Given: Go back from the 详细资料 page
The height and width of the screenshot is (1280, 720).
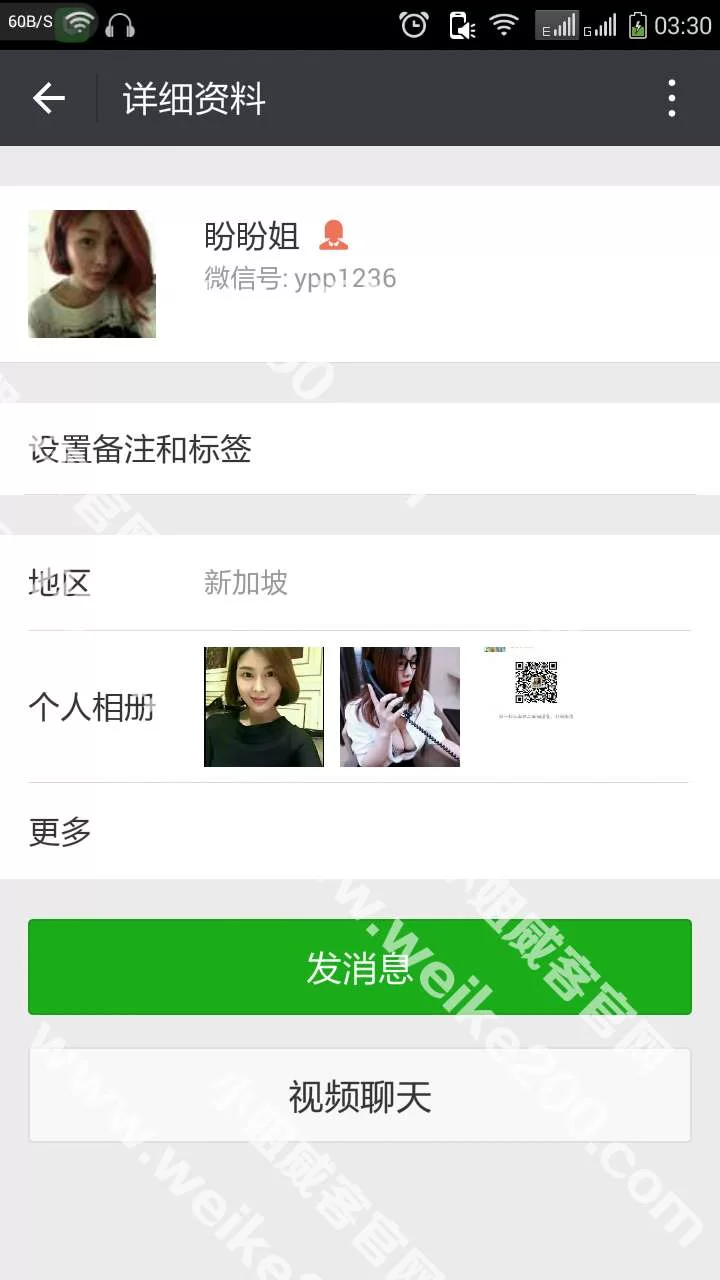Looking at the screenshot, I should pyautogui.click(x=48, y=98).
